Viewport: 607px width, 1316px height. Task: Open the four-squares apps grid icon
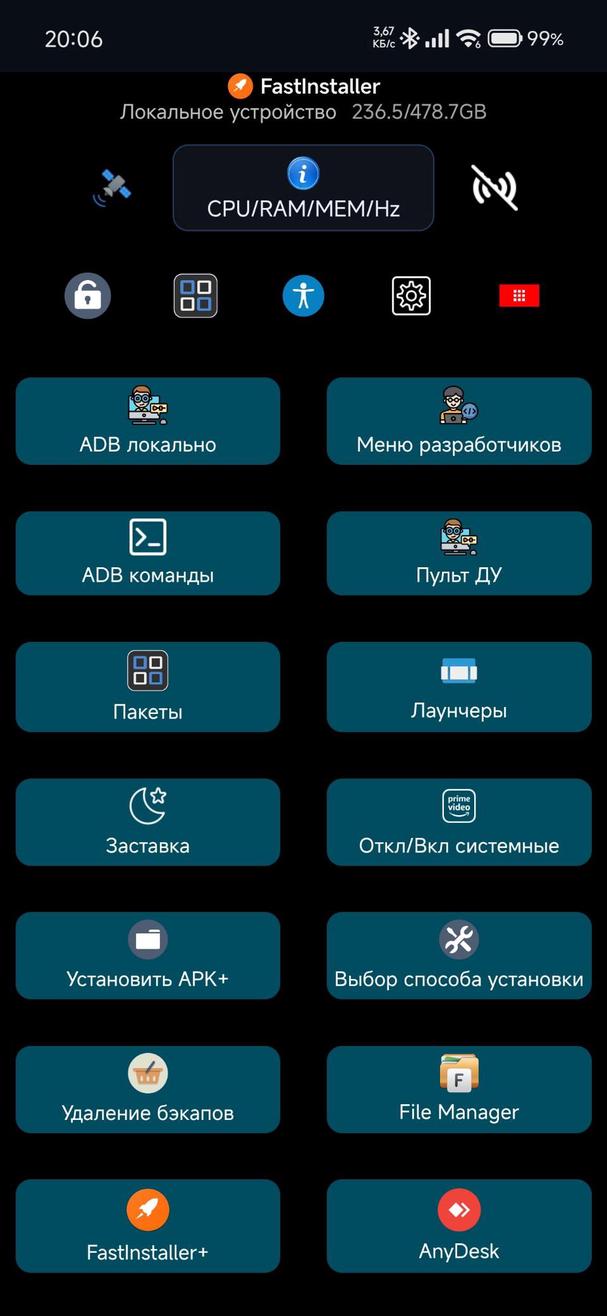(195, 296)
